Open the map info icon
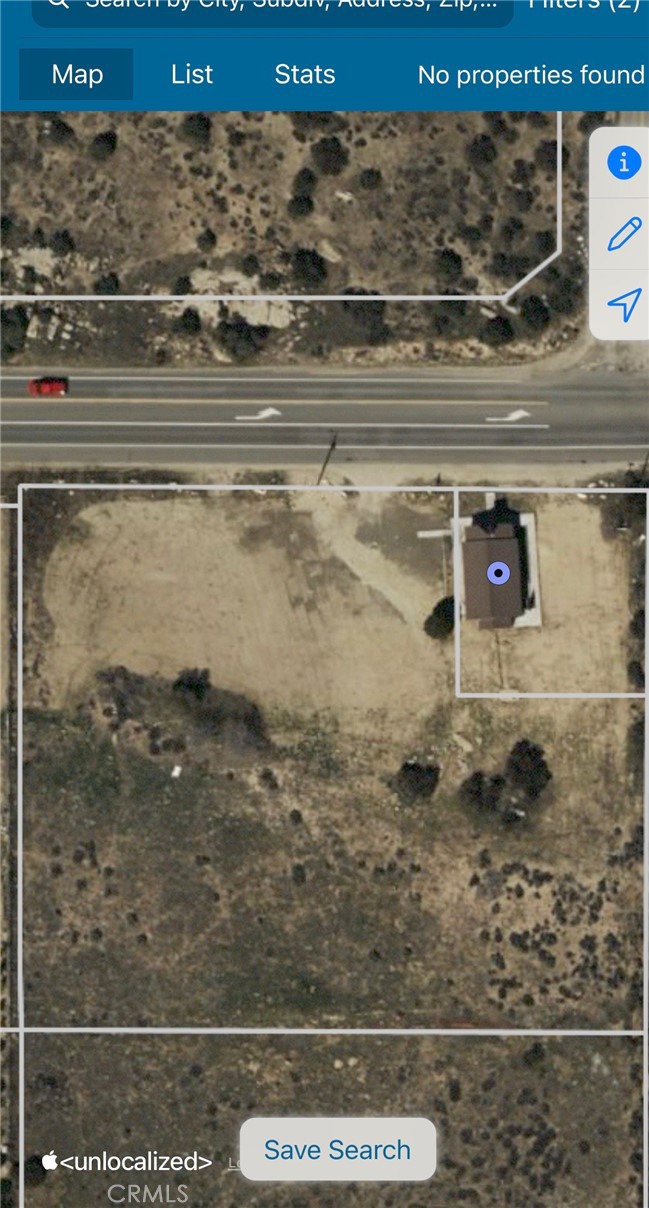This screenshot has height=1208, width=649. tap(623, 162)
